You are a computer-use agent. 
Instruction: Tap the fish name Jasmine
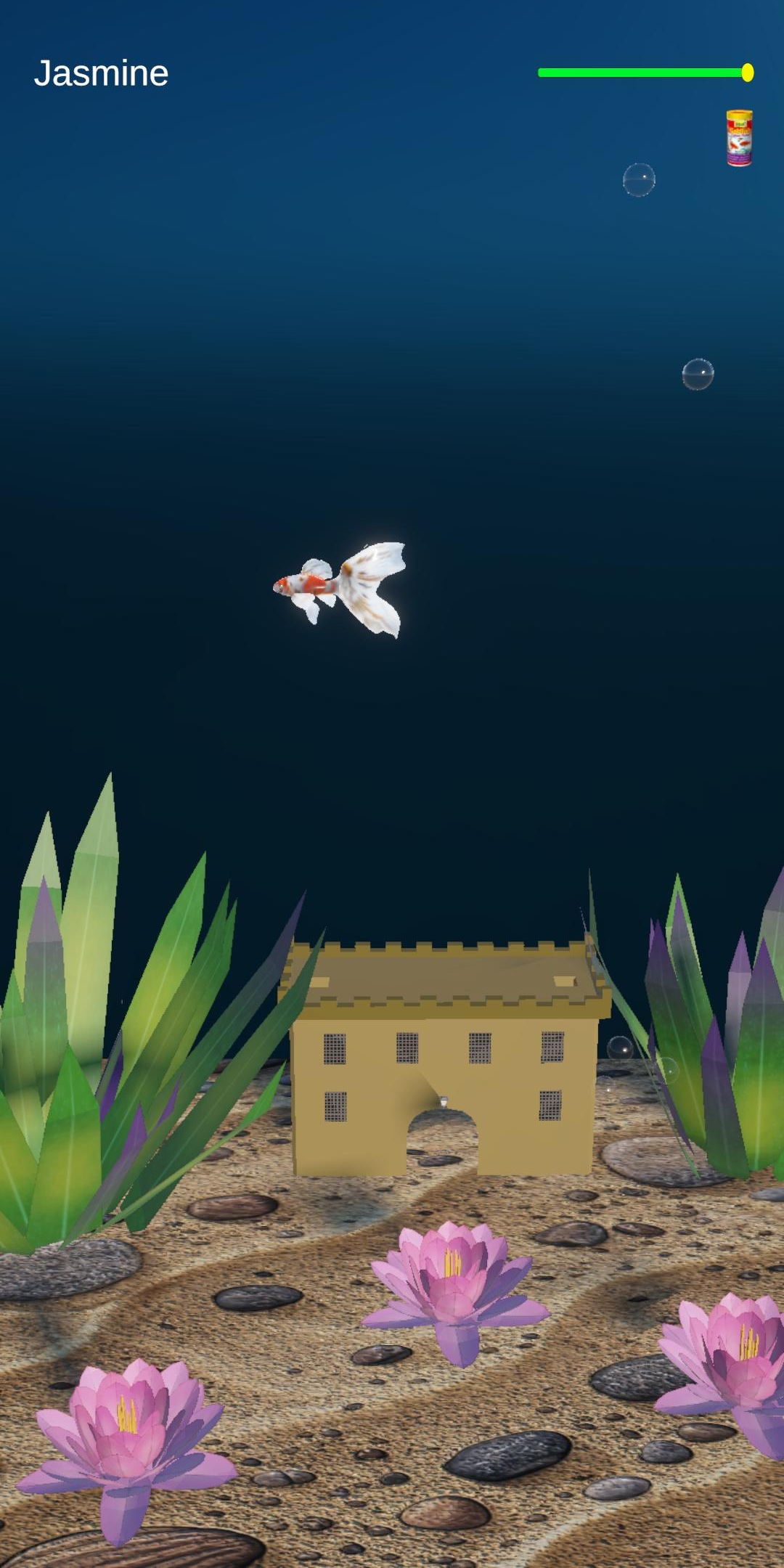(101, 74)
